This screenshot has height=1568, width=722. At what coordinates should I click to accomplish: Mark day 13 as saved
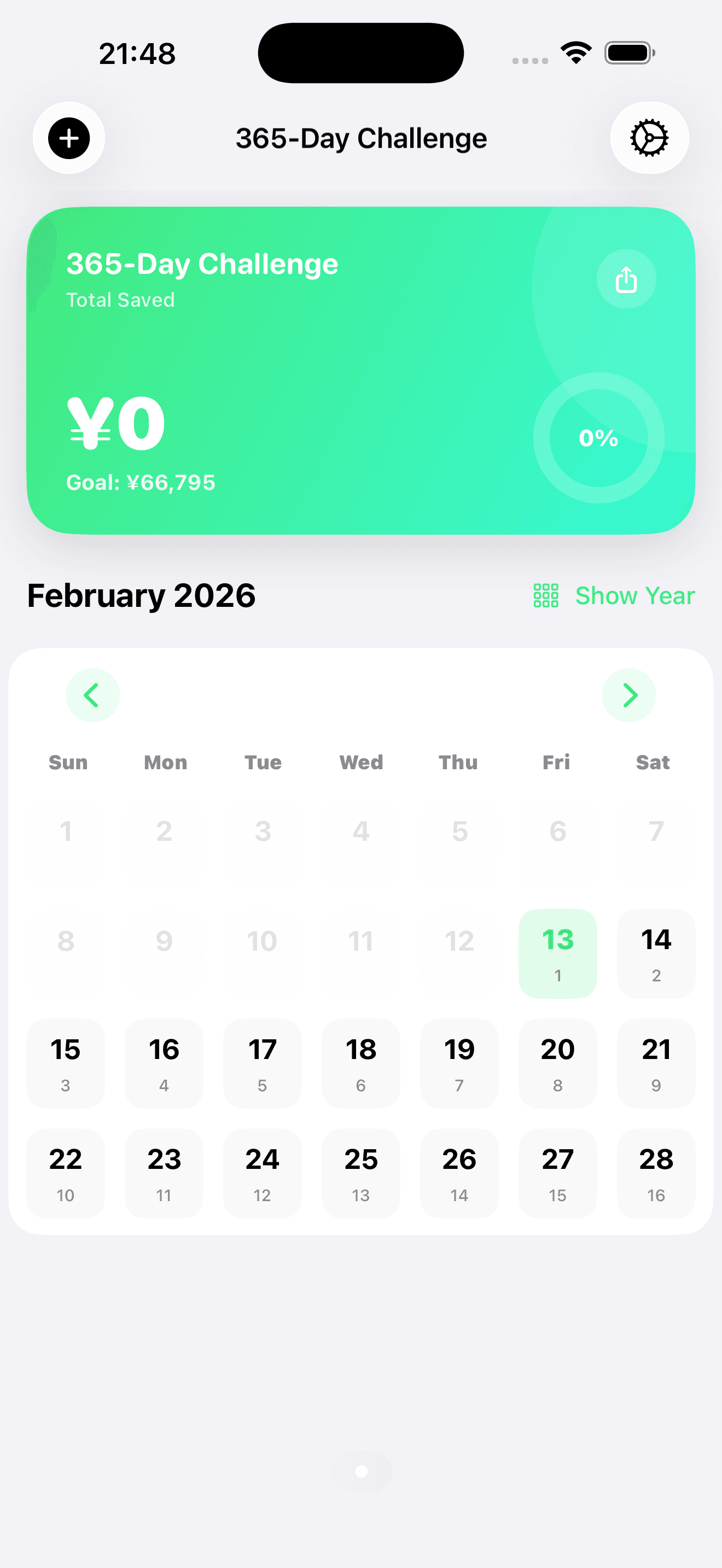557,953
